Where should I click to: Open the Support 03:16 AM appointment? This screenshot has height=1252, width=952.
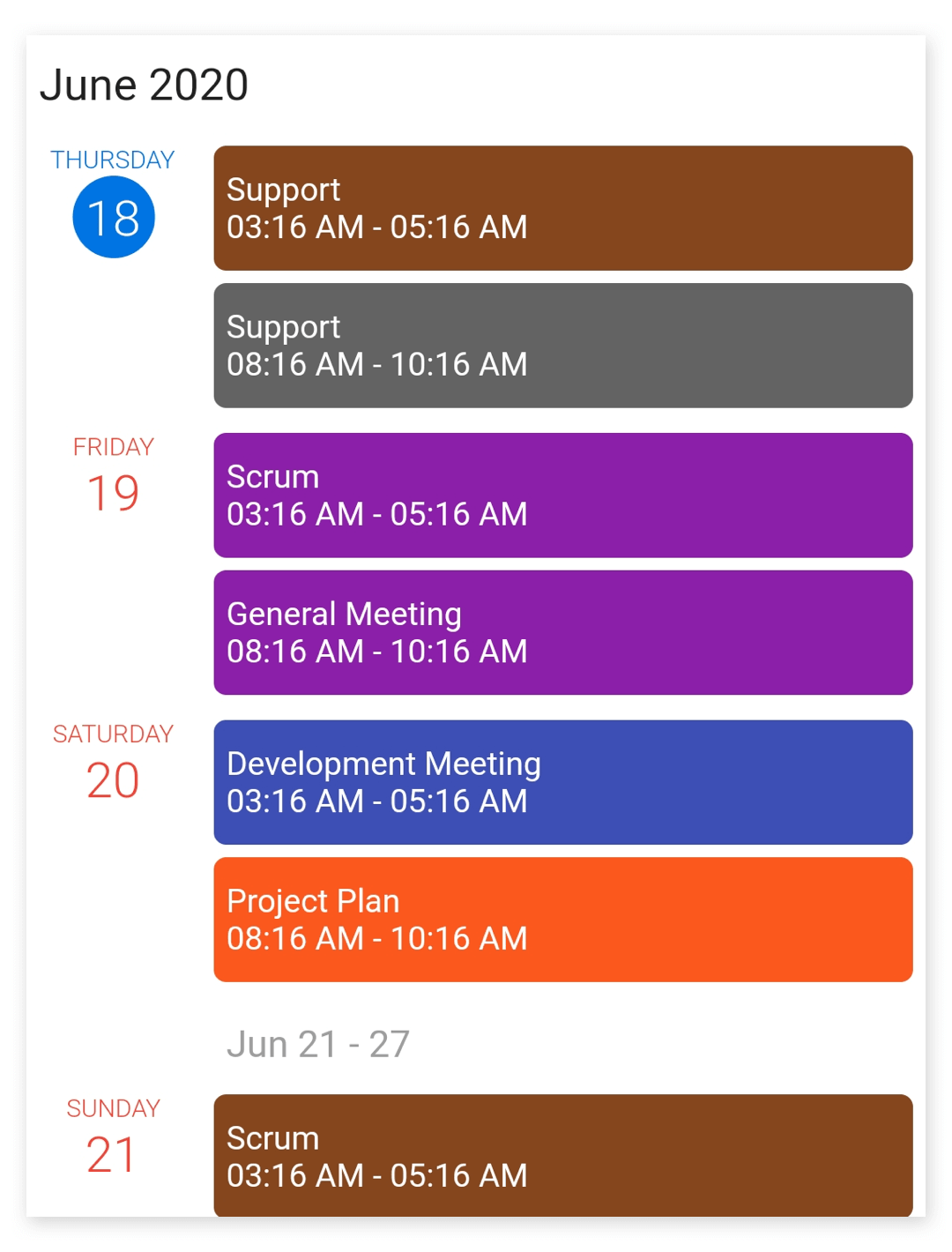562,207
